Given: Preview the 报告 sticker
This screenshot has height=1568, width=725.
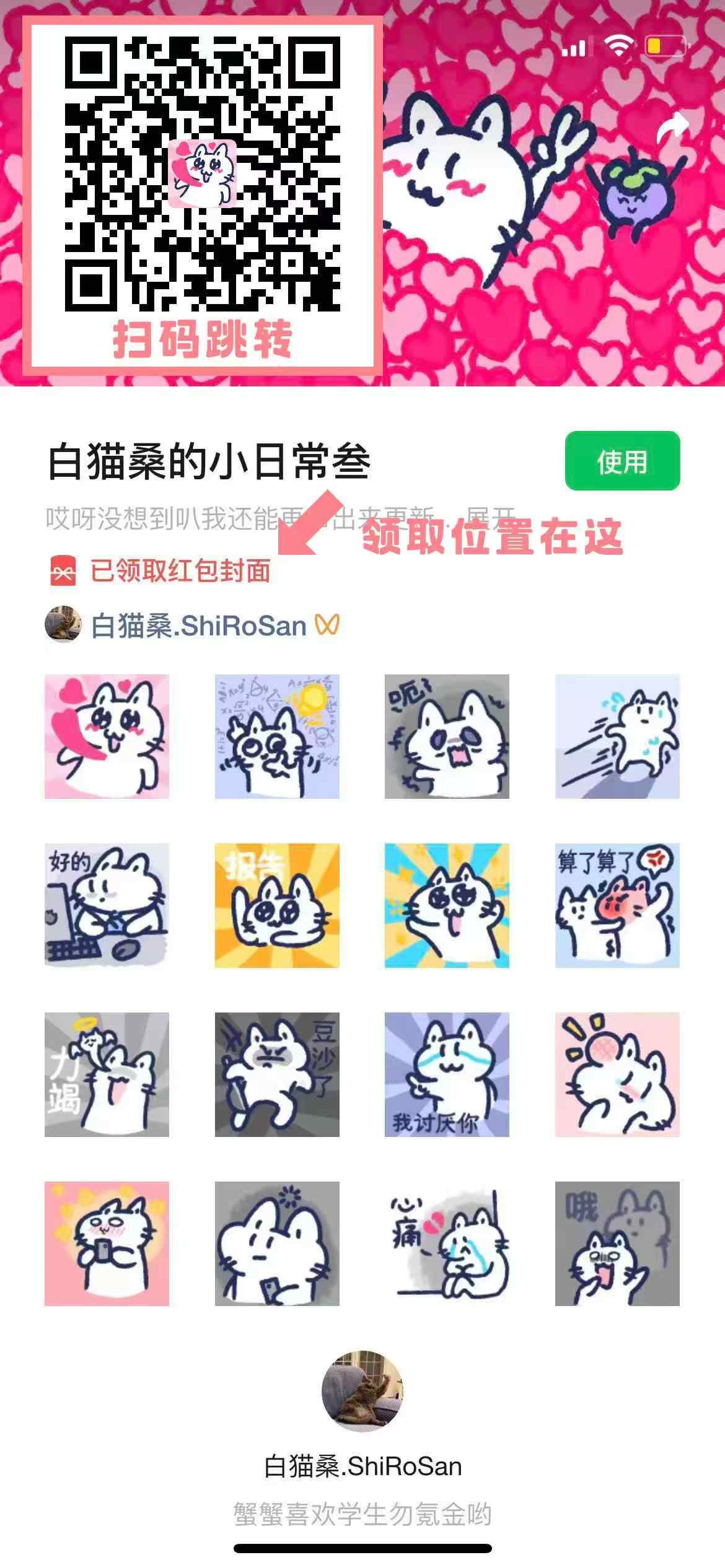Looking at the screenshot, I should [277, 905].
